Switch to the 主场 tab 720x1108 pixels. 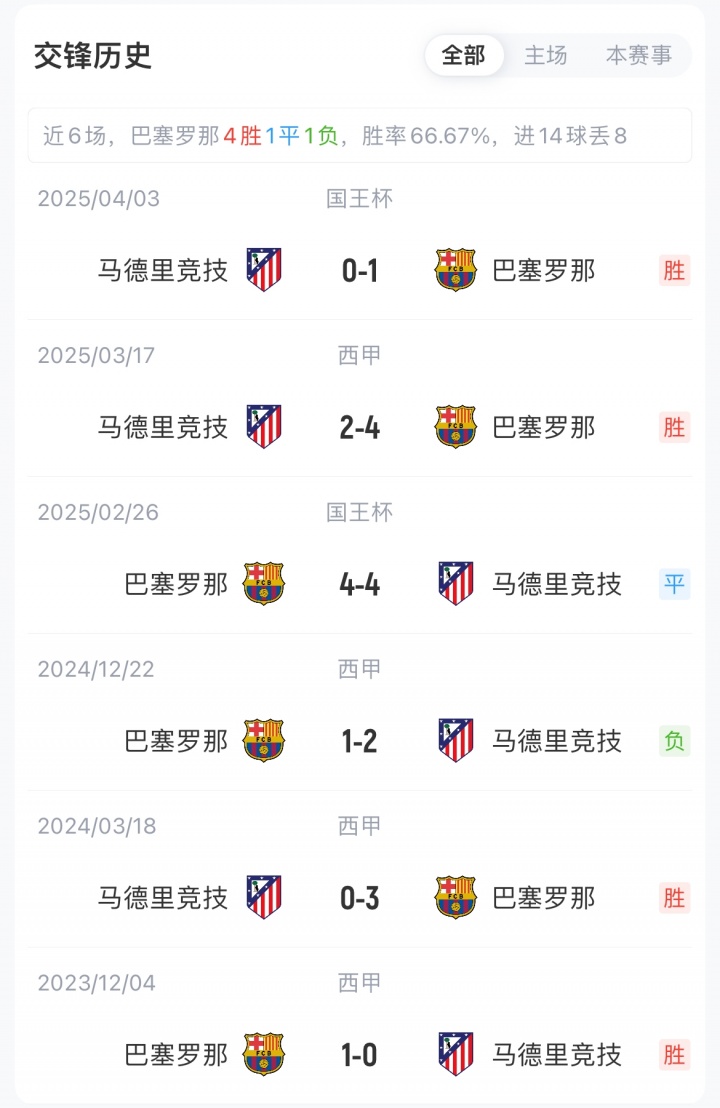pos(546,56)
